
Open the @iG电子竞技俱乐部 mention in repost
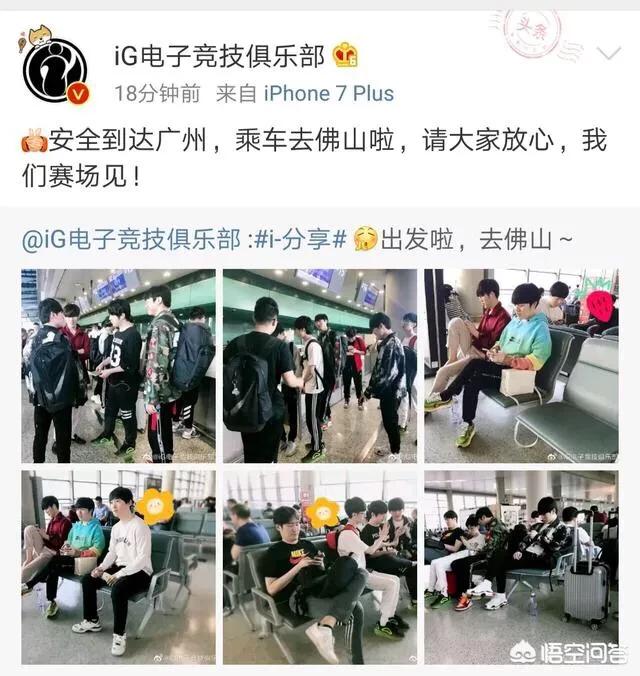pos(131,240)
